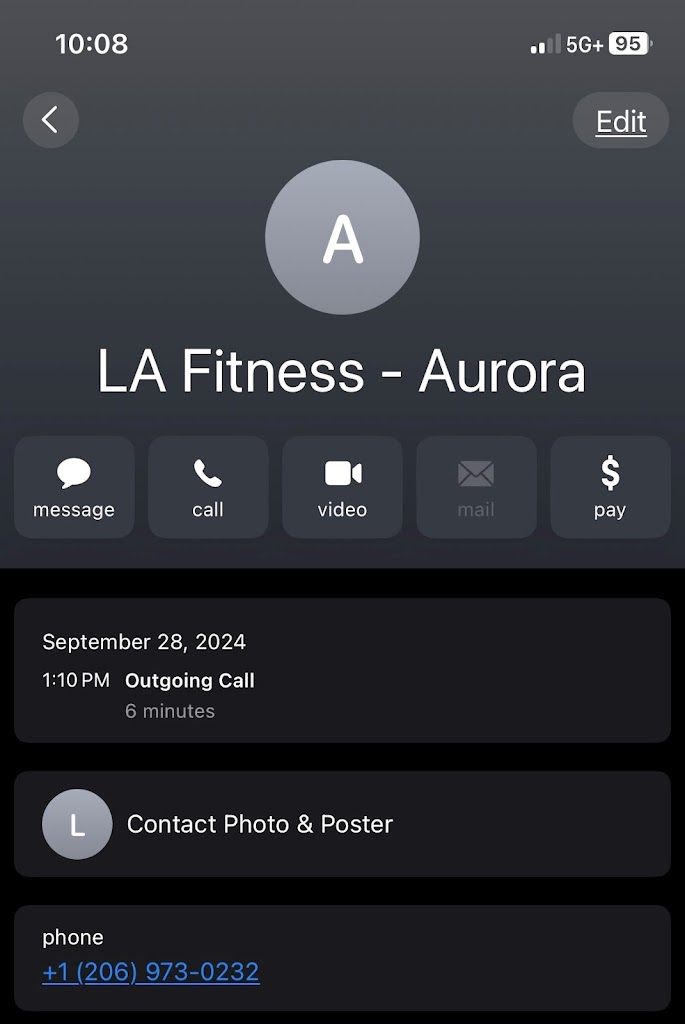Call LA Fitness - Aurora
The image size is (685, 1024).
(x=208, y=487)
